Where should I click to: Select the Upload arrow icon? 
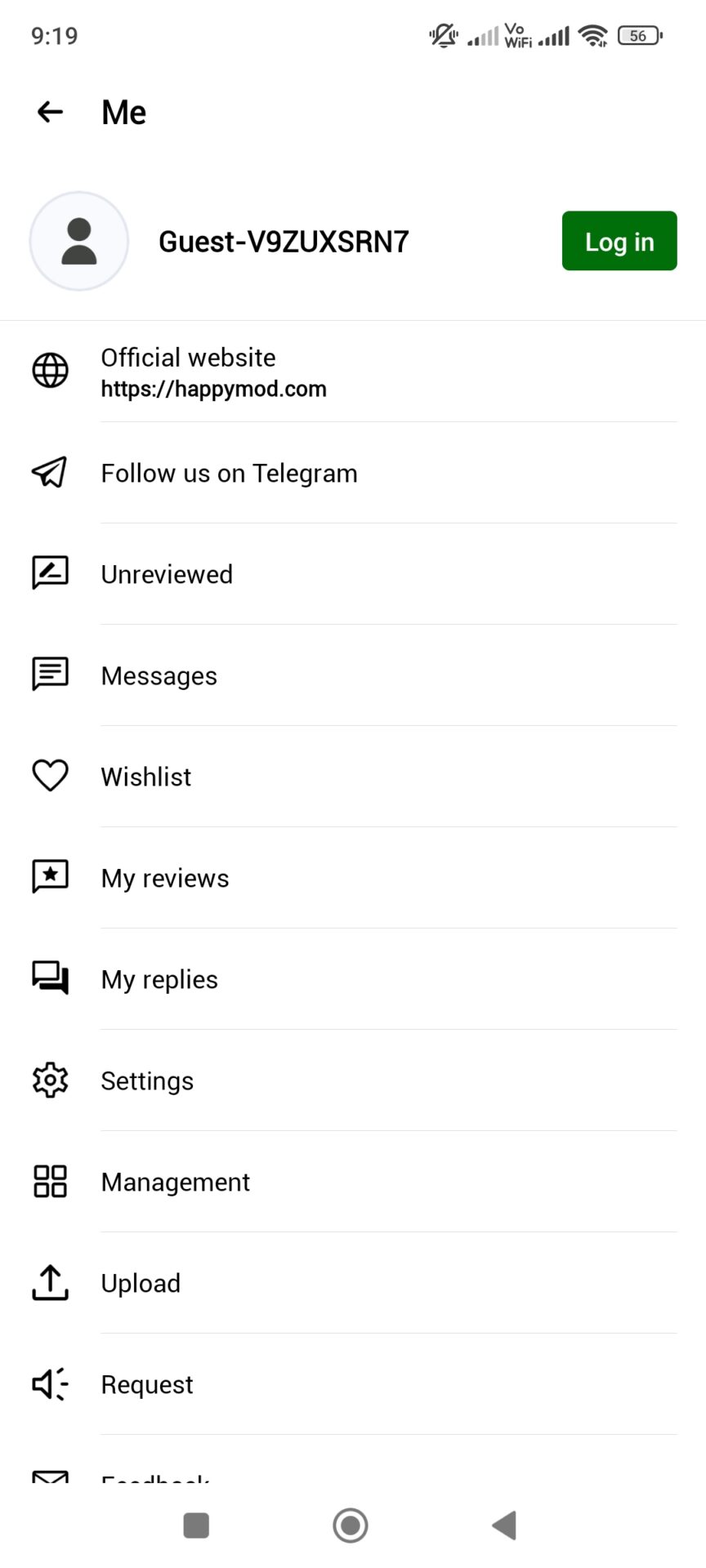point(49,1282)
